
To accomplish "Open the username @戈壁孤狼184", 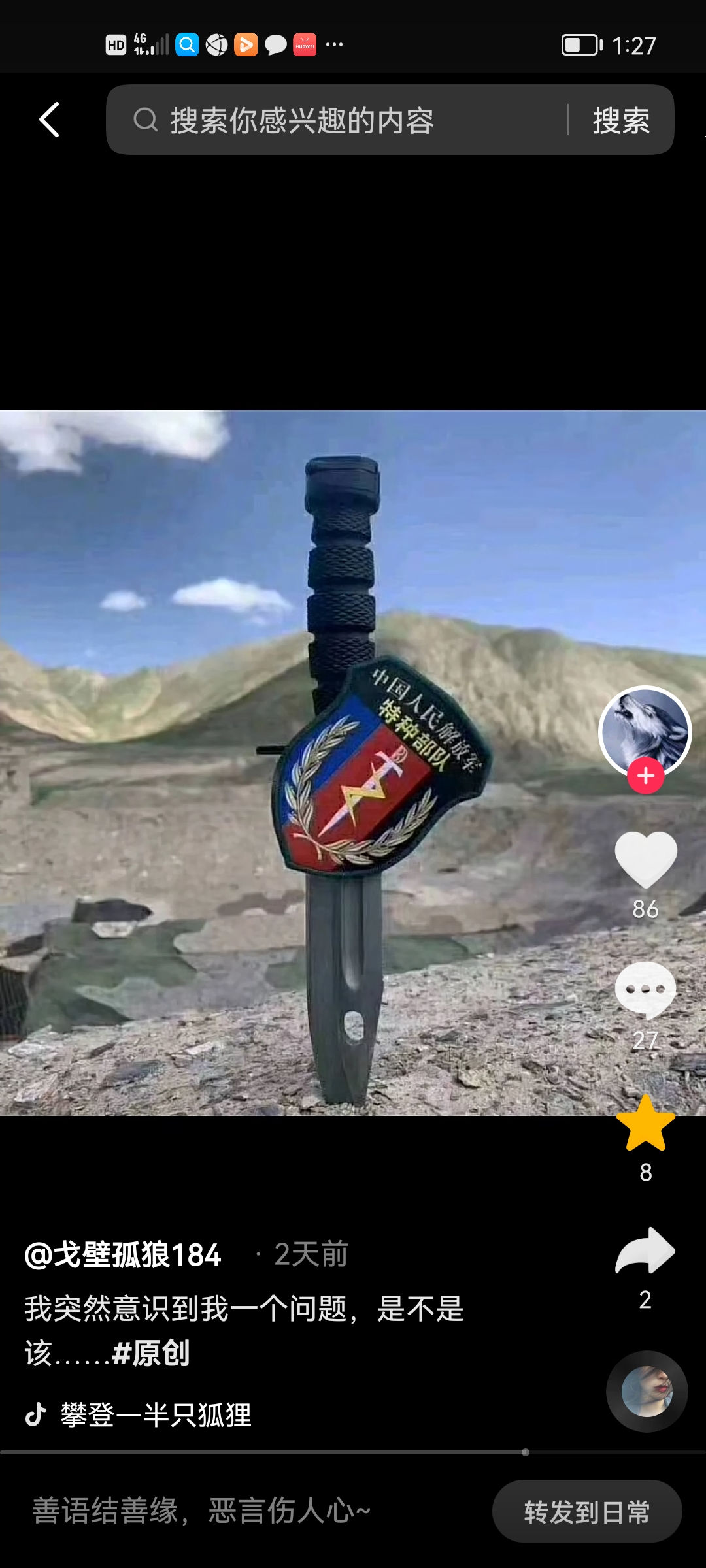I will 123,1255.
